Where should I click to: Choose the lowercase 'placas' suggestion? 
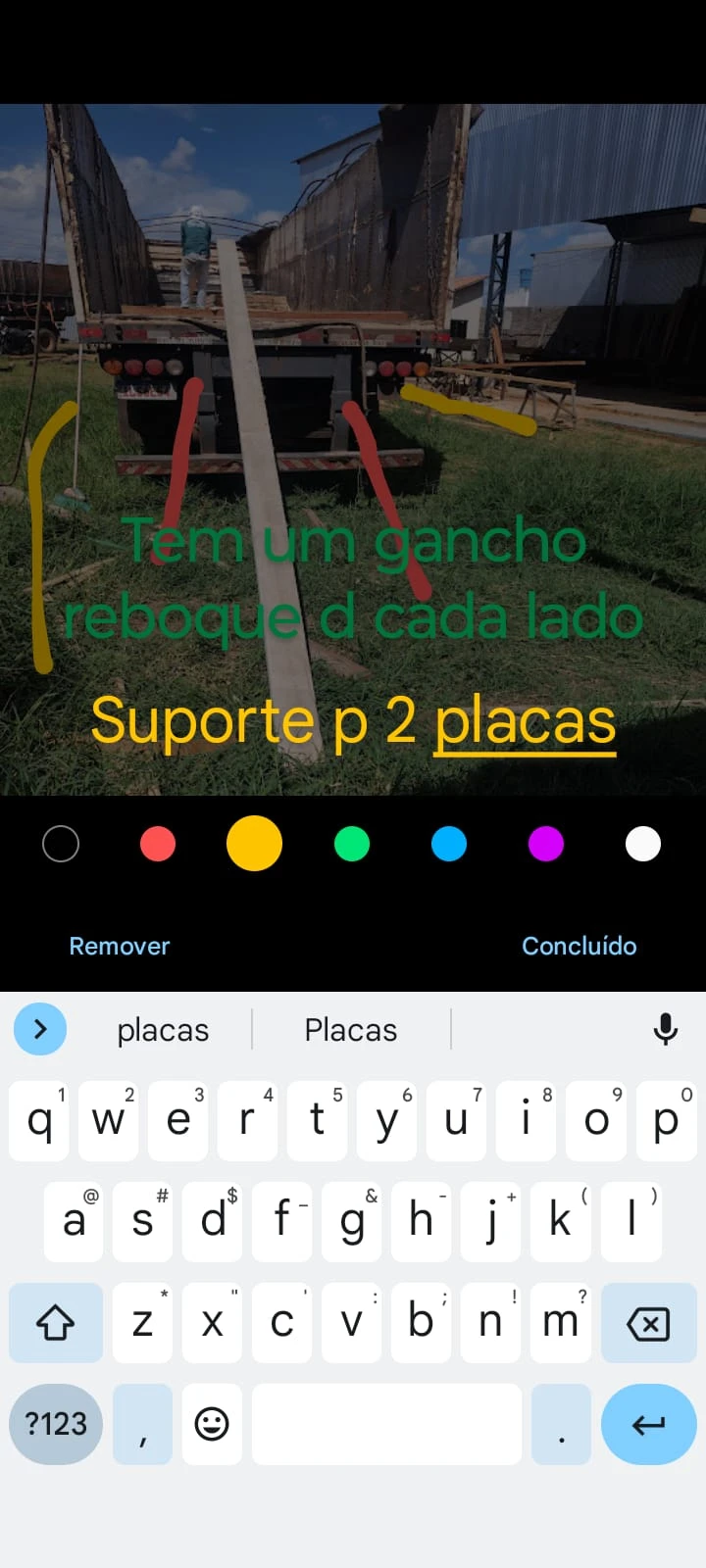tap(163, 1030)
